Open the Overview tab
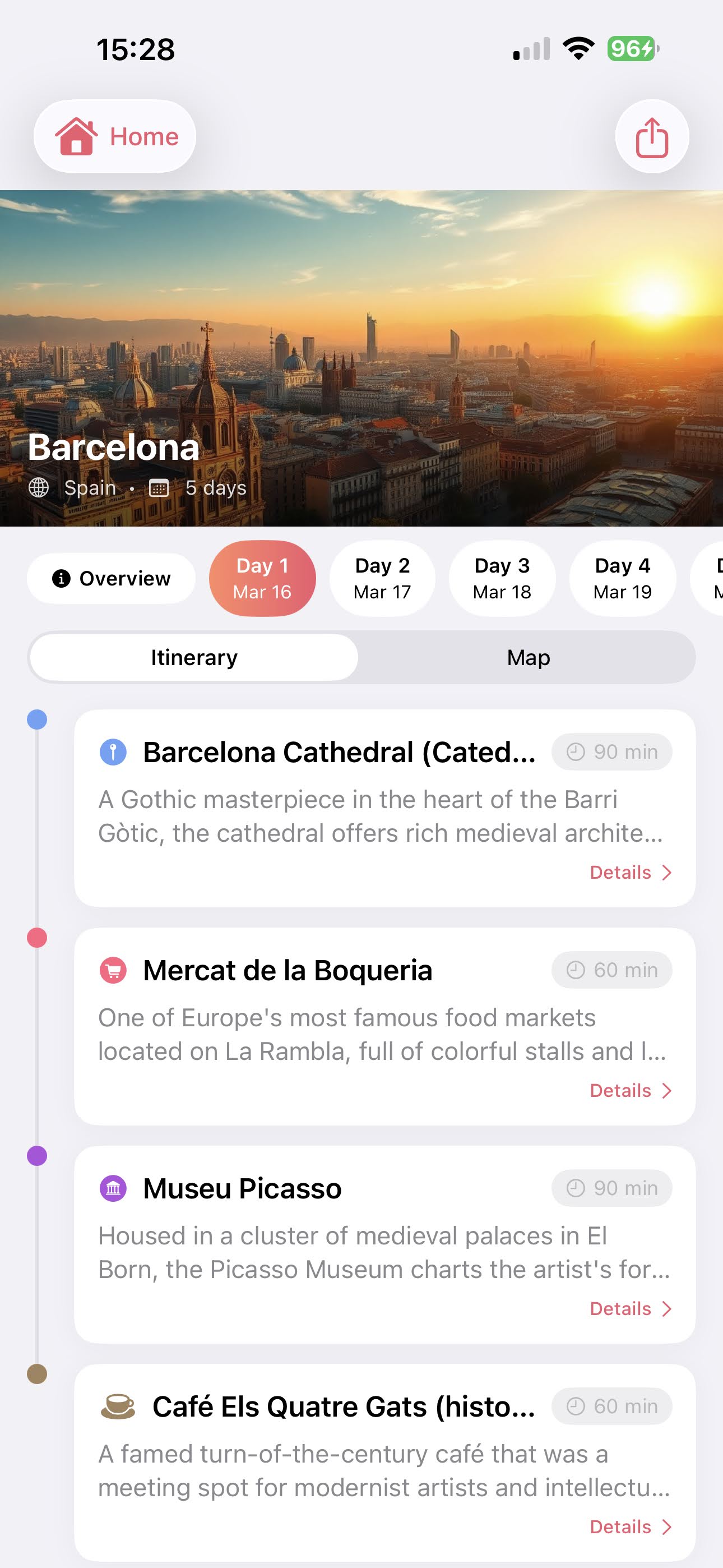Viewport: 723px width, 1568px height. (x=112, y=578)
